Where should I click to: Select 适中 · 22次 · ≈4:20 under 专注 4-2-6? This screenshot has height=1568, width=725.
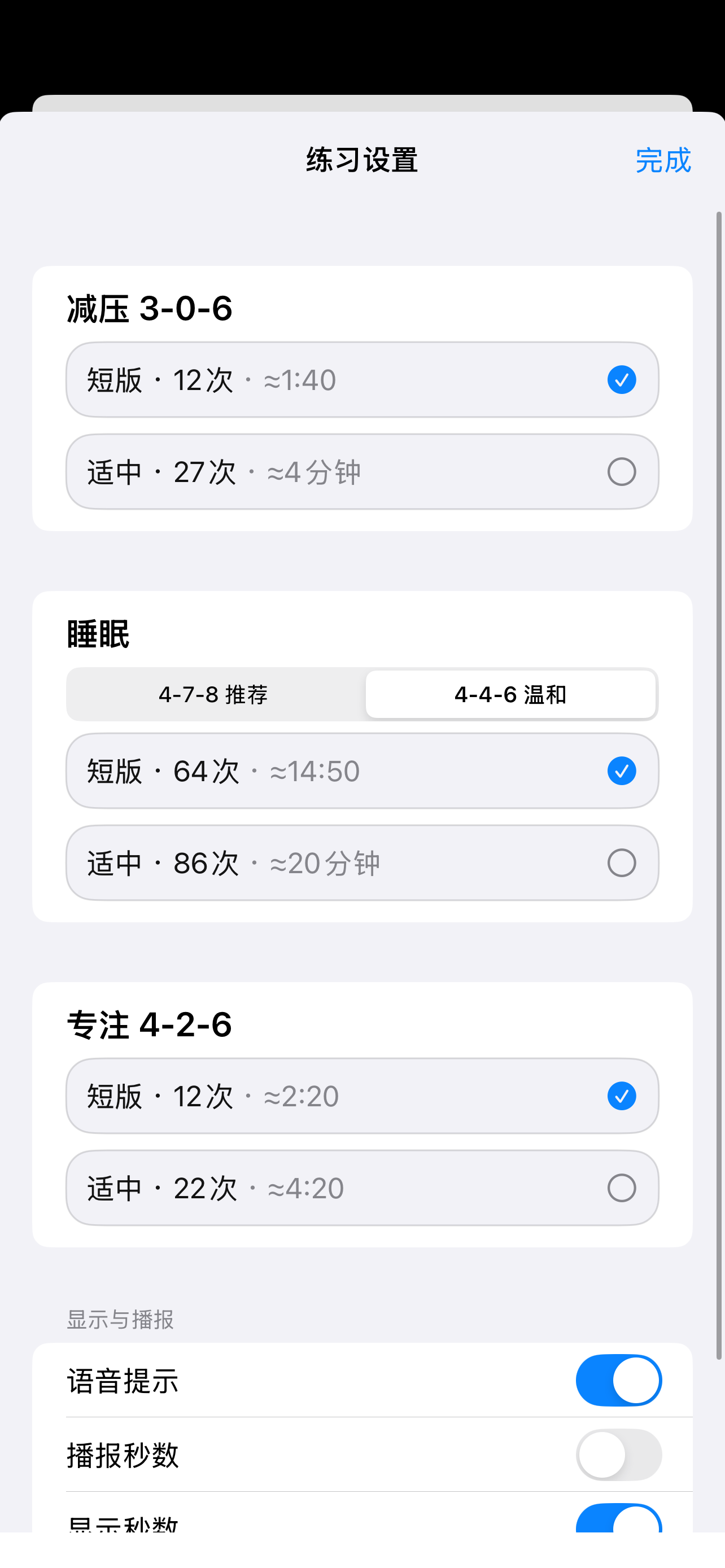coord(362,1188)
